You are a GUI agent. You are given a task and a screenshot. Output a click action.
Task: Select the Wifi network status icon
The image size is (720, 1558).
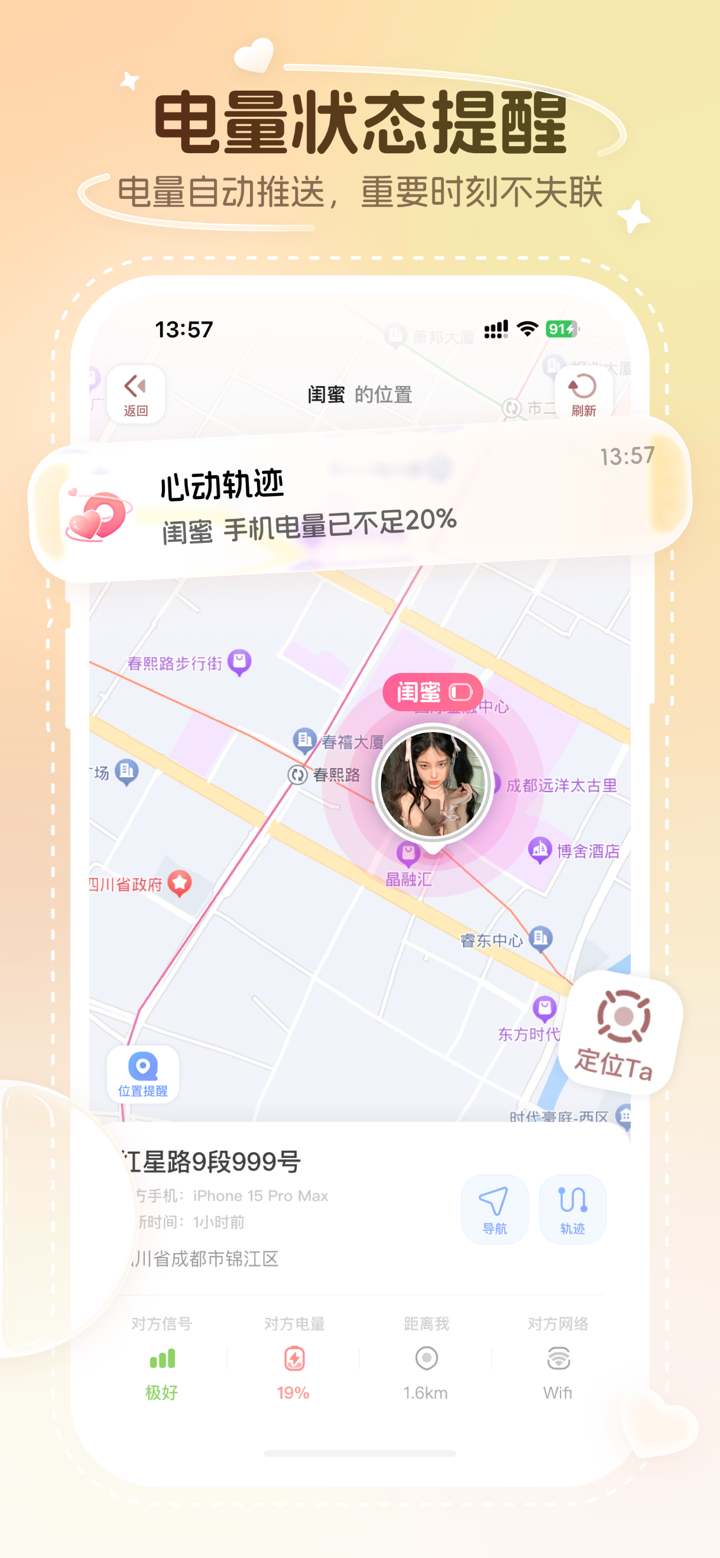click(557, 1357)
